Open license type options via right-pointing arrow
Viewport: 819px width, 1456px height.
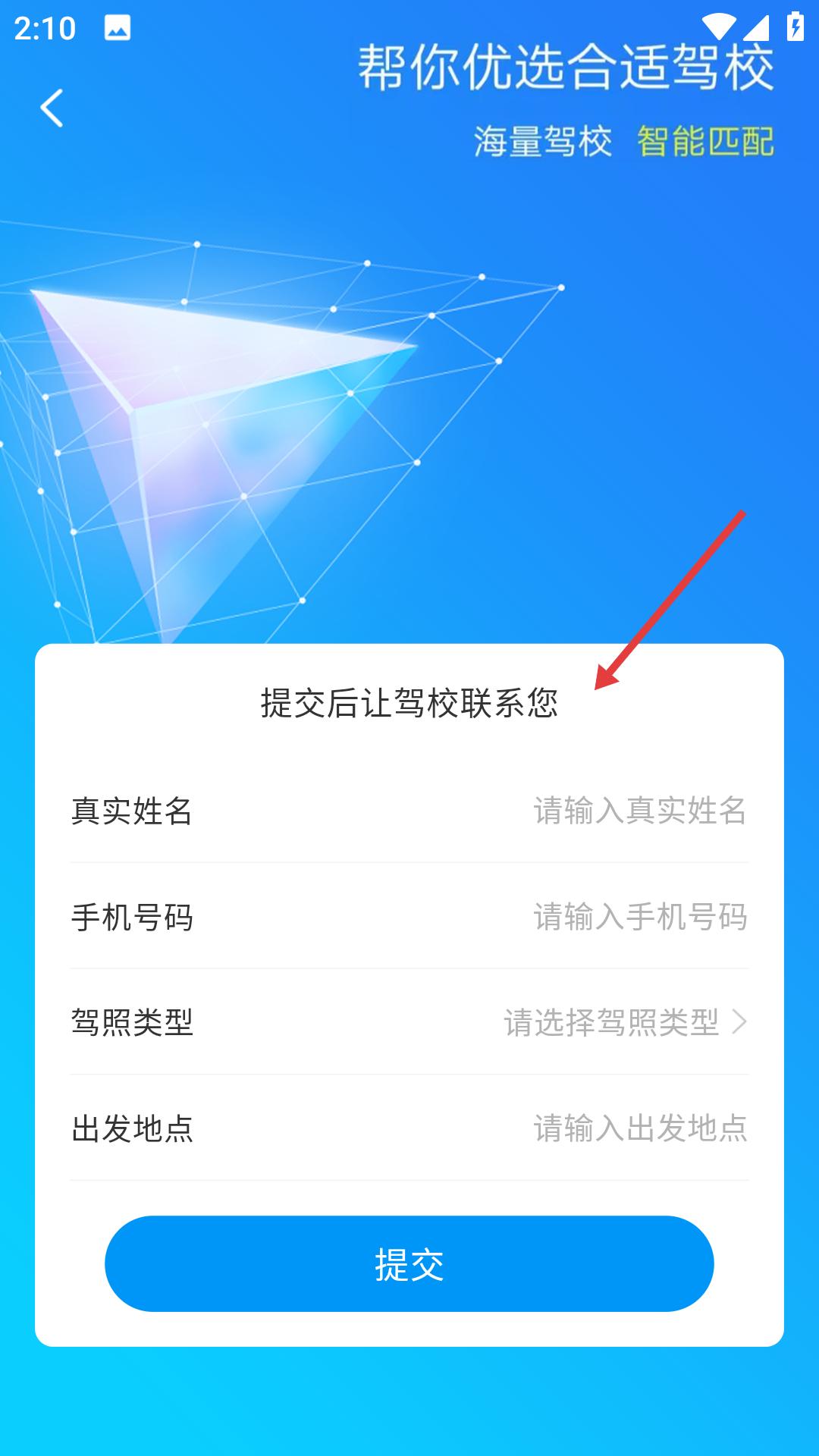[x=740, y=1022]
